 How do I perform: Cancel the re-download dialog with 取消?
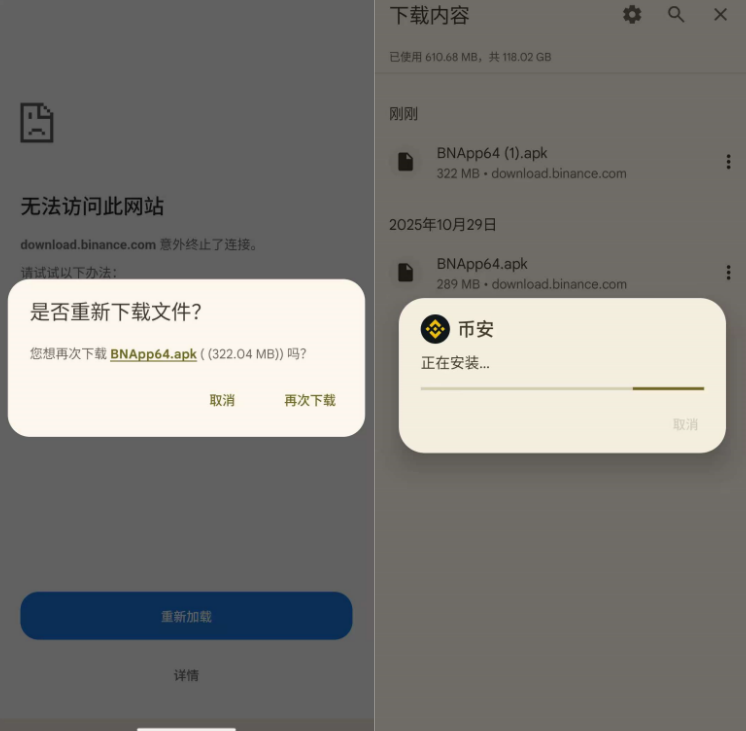(222, 400)
